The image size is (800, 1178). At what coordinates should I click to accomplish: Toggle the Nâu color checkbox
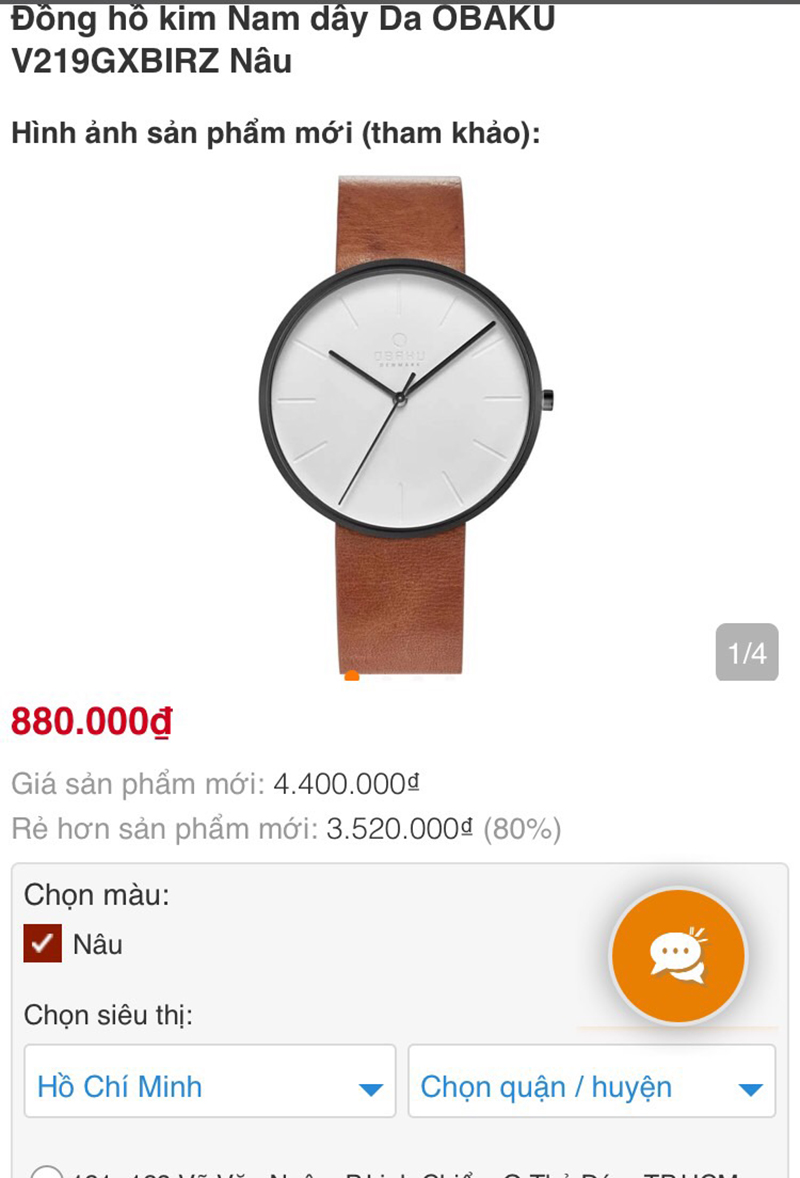click(x=42, y=944)
